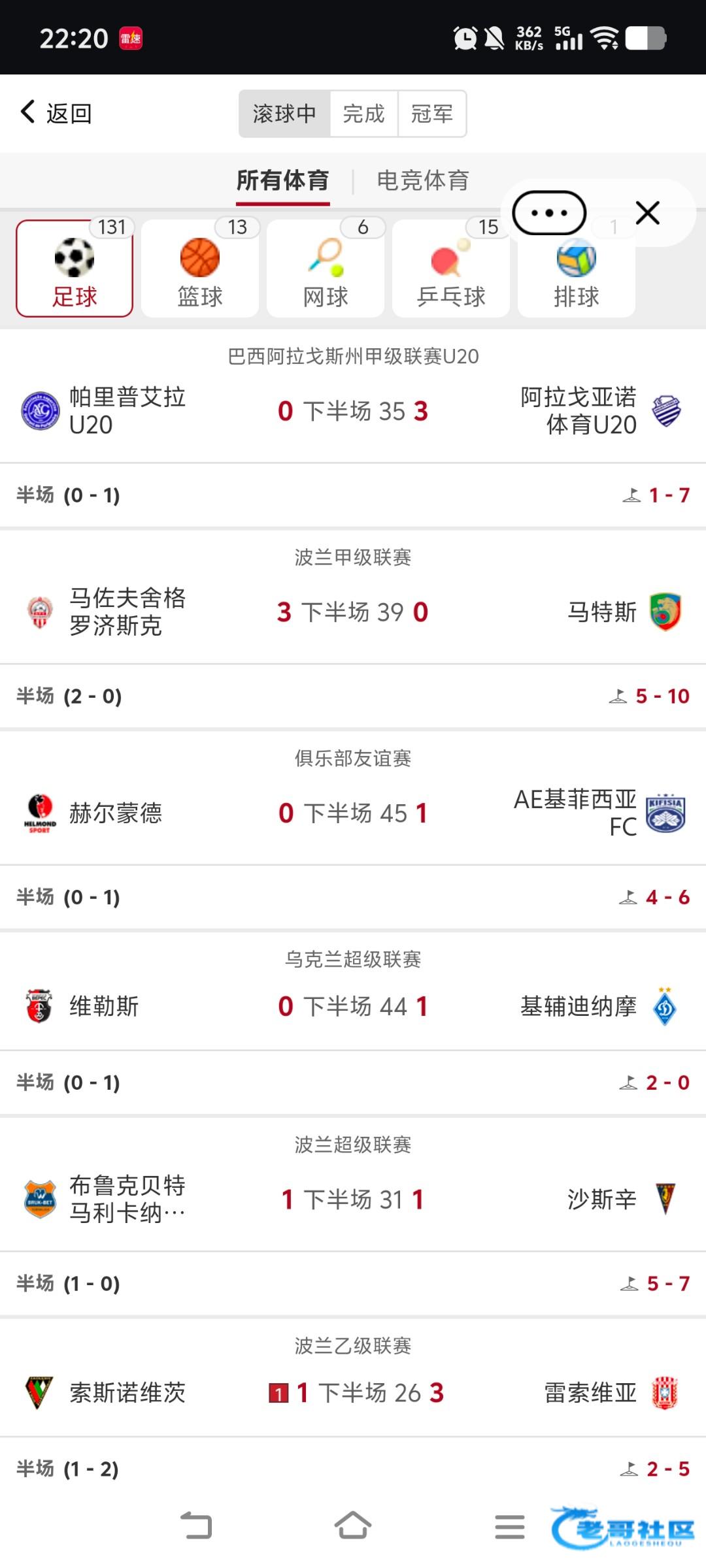Select the 所有体育 tab
The width and height of the screenshot is (706, 1568).
282,180
